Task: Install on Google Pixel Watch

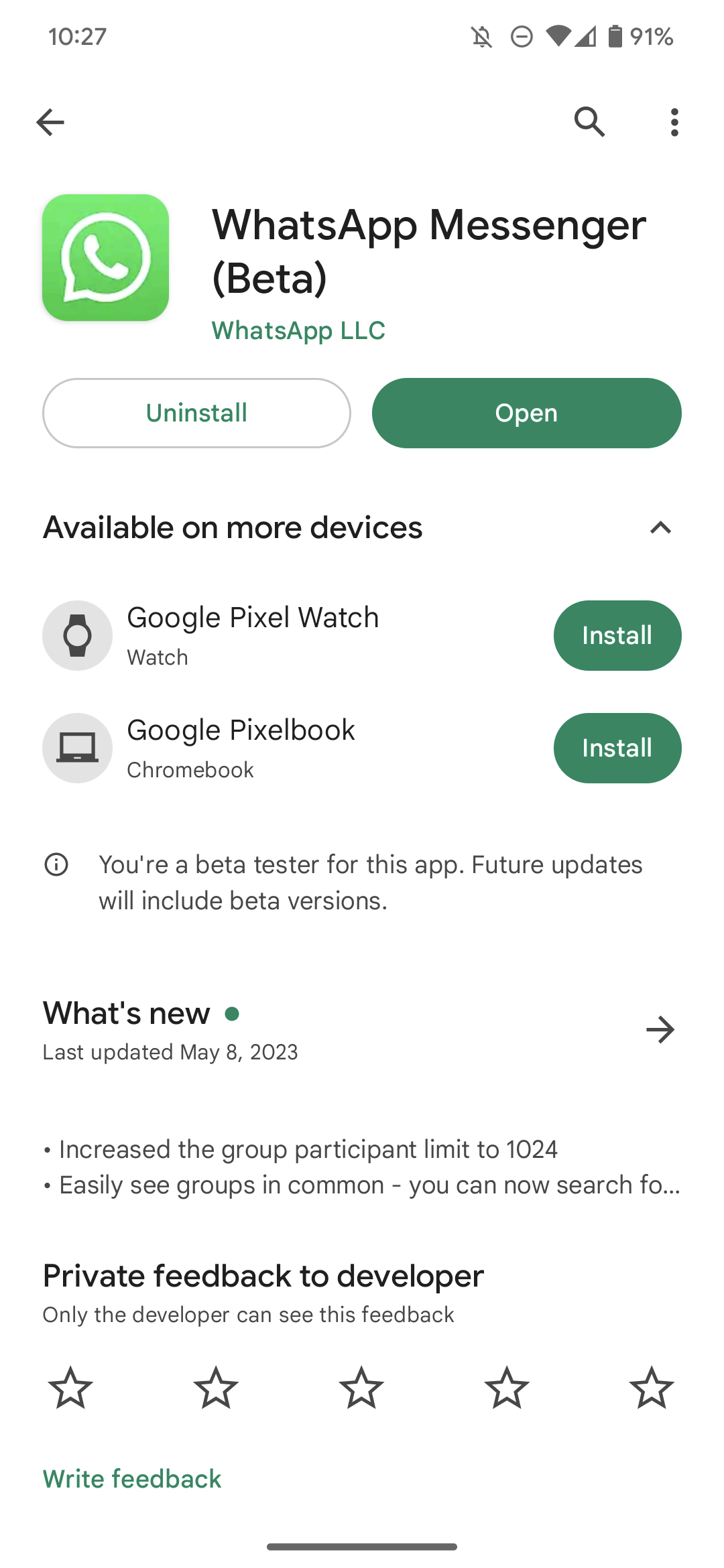Action: click(617, 635)
